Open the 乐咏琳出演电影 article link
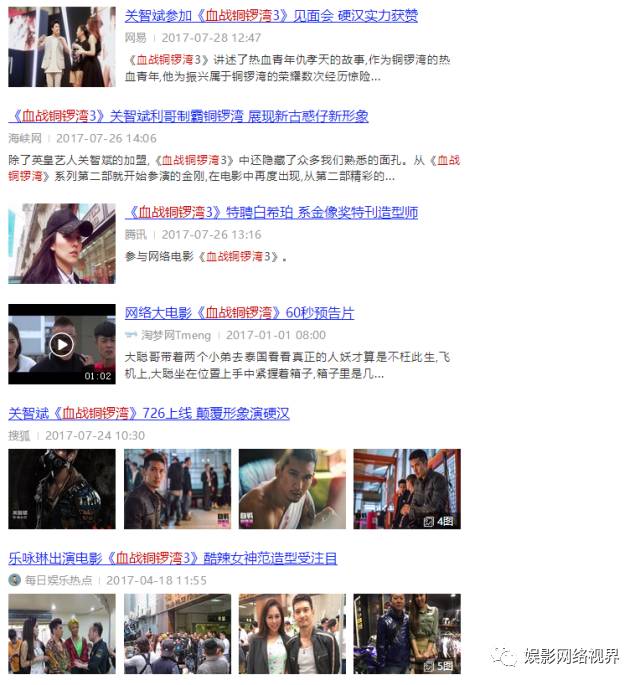The image size is (640, 685). click(x=172, y=558)
